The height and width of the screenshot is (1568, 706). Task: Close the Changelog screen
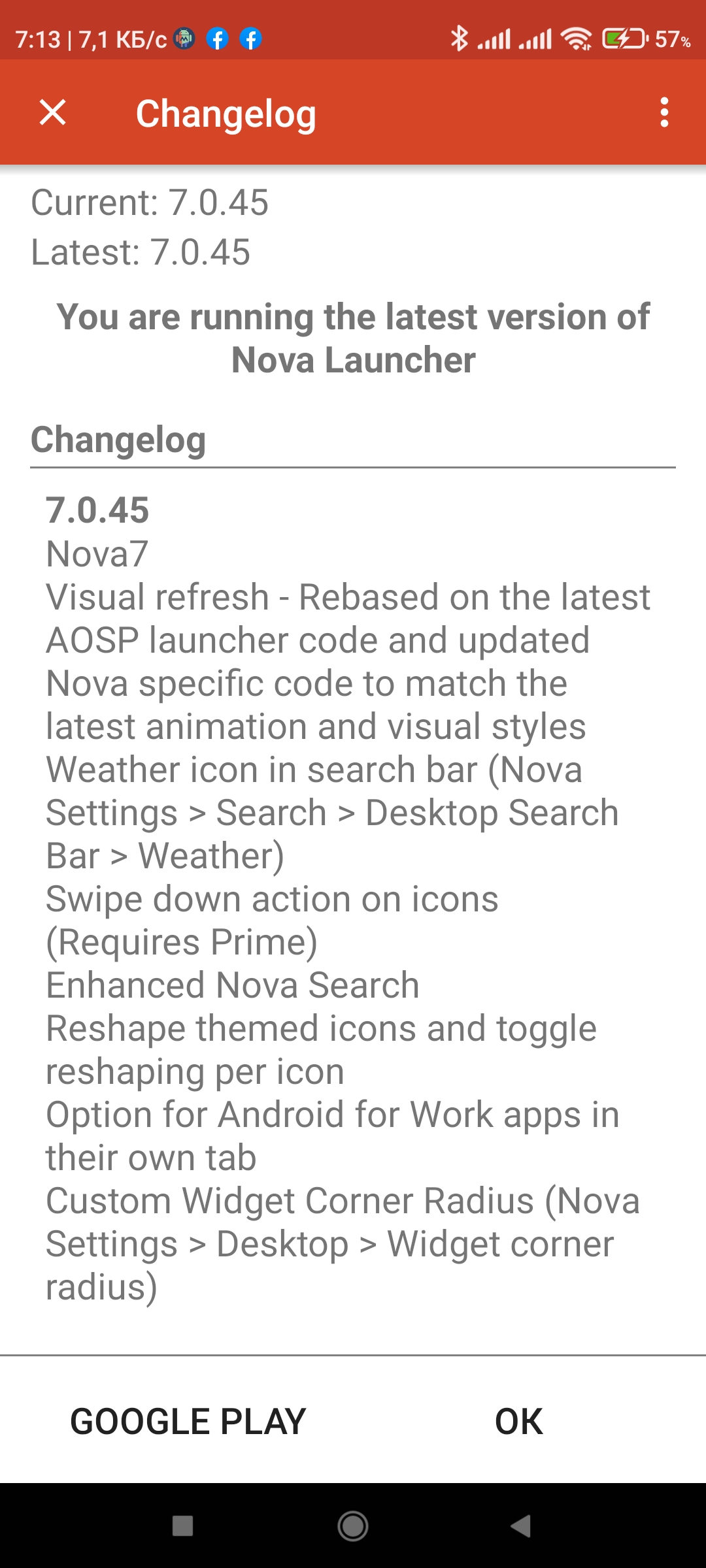click(53, 112)
